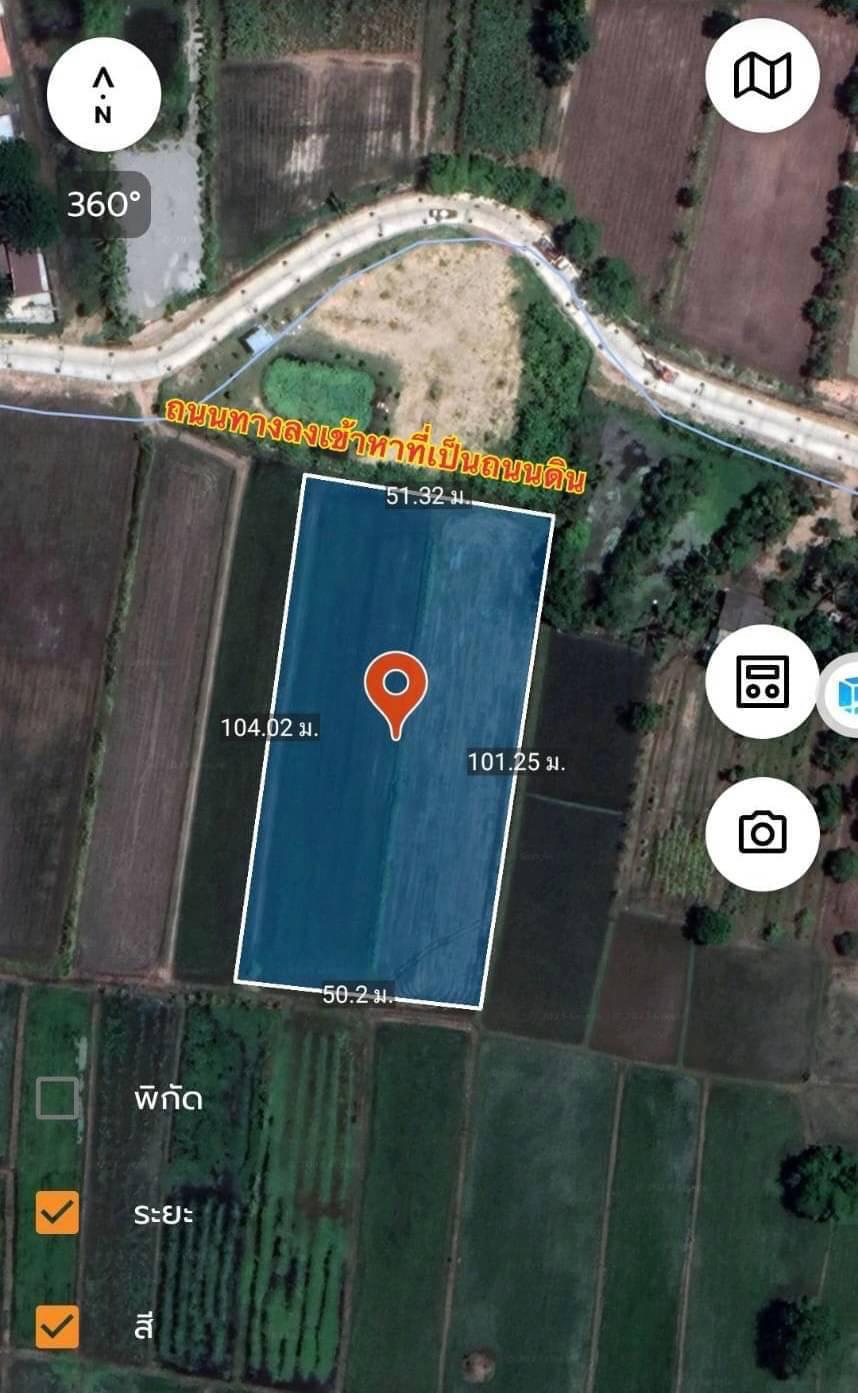
Task: Open the map layers button
Action: [x=762, y=76]
